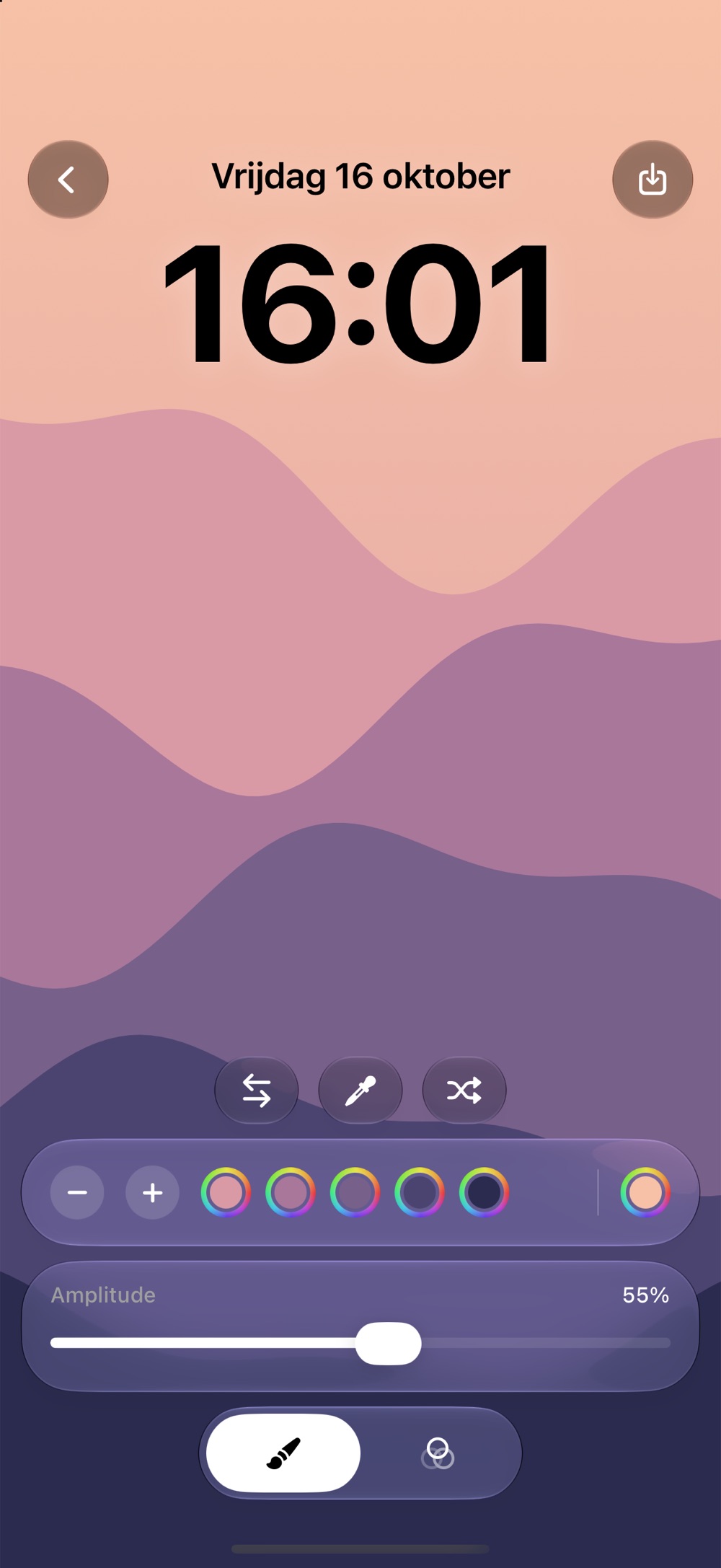
Task: Switch to the paintbrush tab
Action: tap(283, 1453)
